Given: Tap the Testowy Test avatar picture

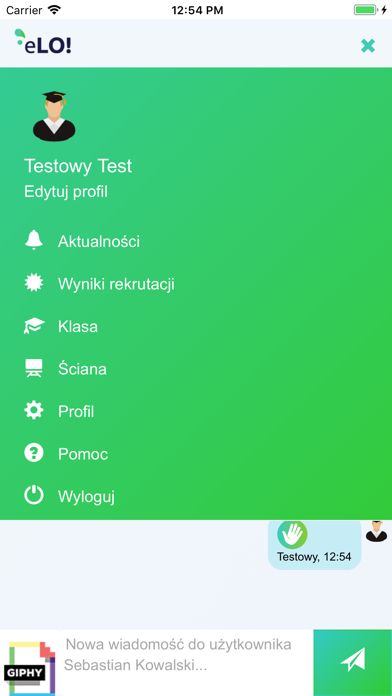Looking at the screenshot, I should [54, 116].
